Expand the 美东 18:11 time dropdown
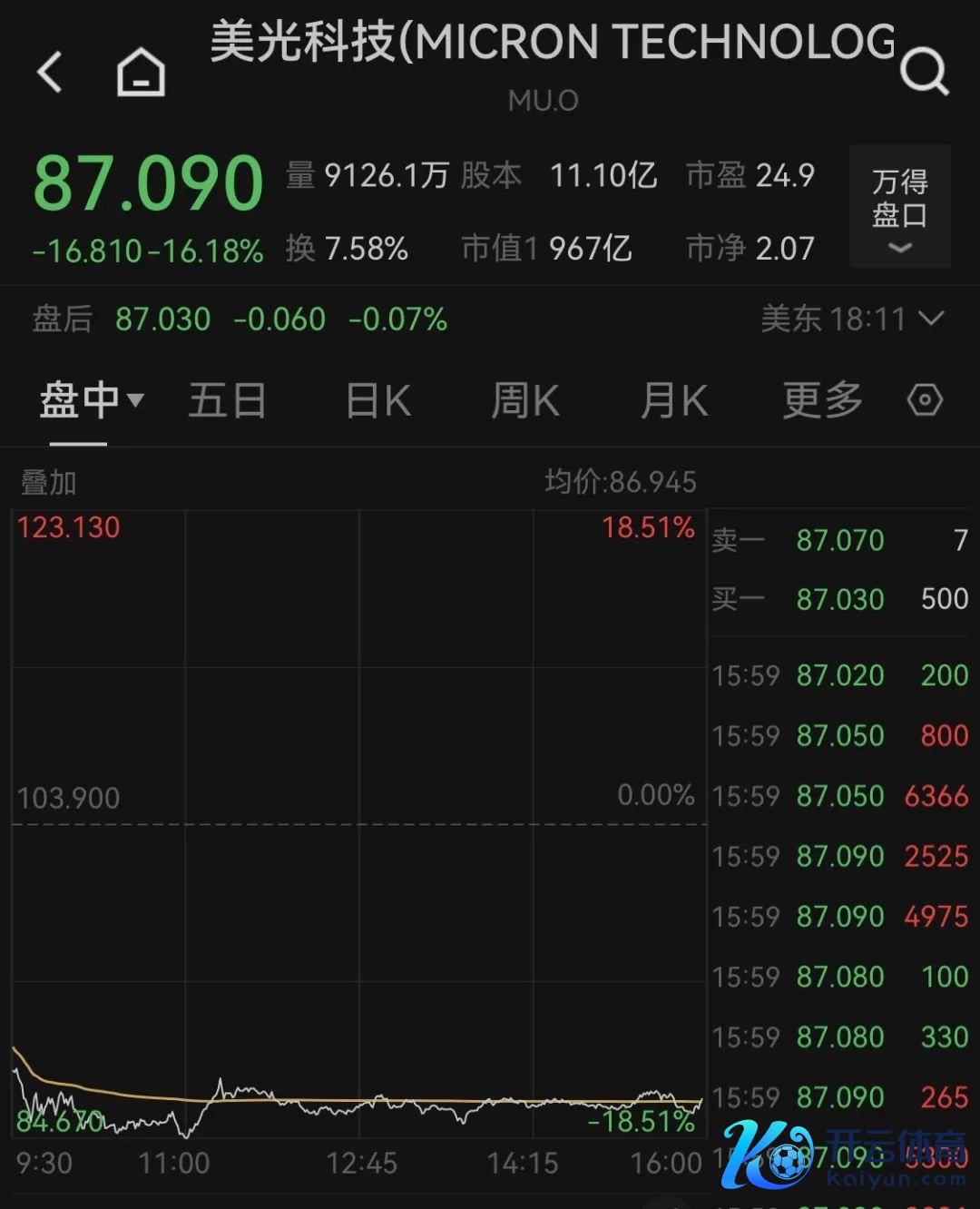The height and width of the screenshot is (1209, 980). pyautogui.click(x=853, y=319)
